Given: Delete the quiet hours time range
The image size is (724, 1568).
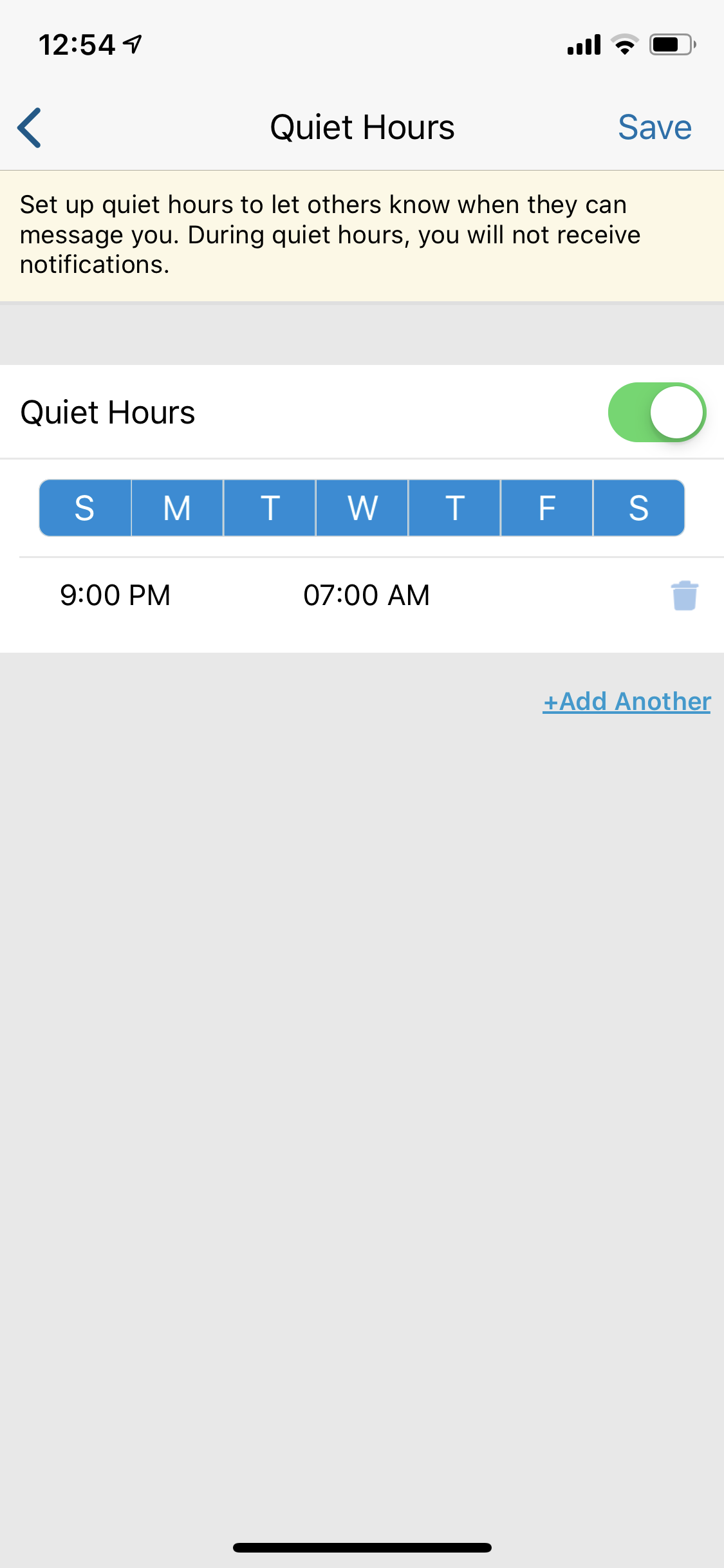Looking at the screenshot, I should click(x=684, y=595).
